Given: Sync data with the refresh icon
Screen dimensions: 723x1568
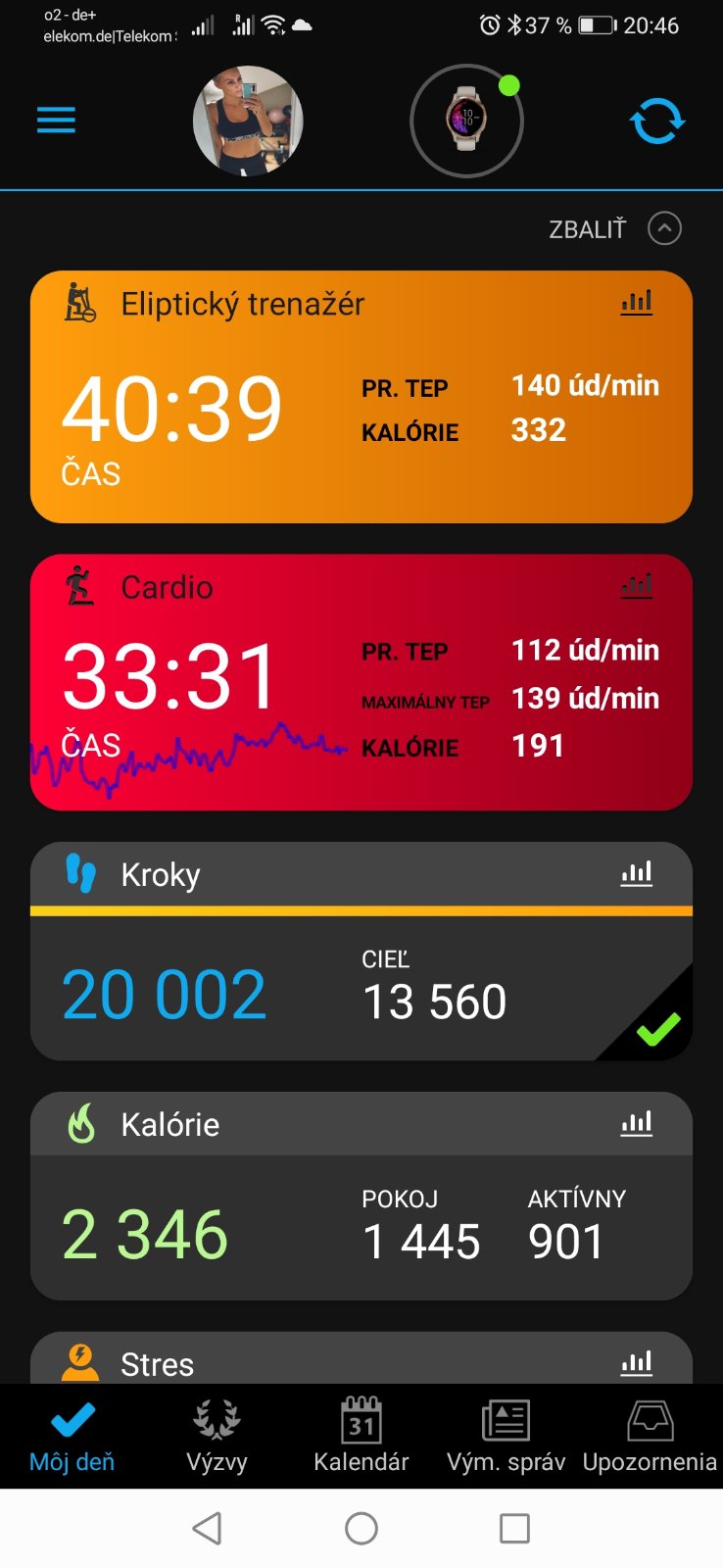Looking at the screenshot, I should click(656, 122).
